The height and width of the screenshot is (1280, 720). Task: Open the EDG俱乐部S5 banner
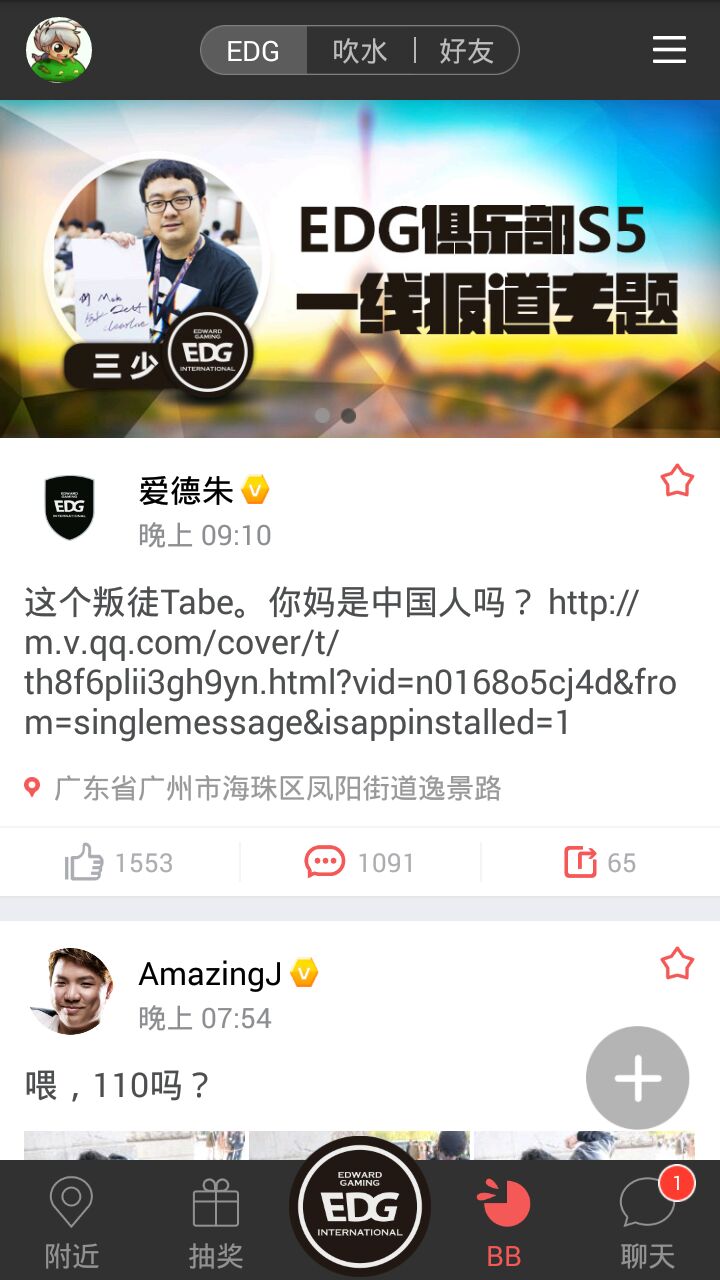click(x=360, y=268)
